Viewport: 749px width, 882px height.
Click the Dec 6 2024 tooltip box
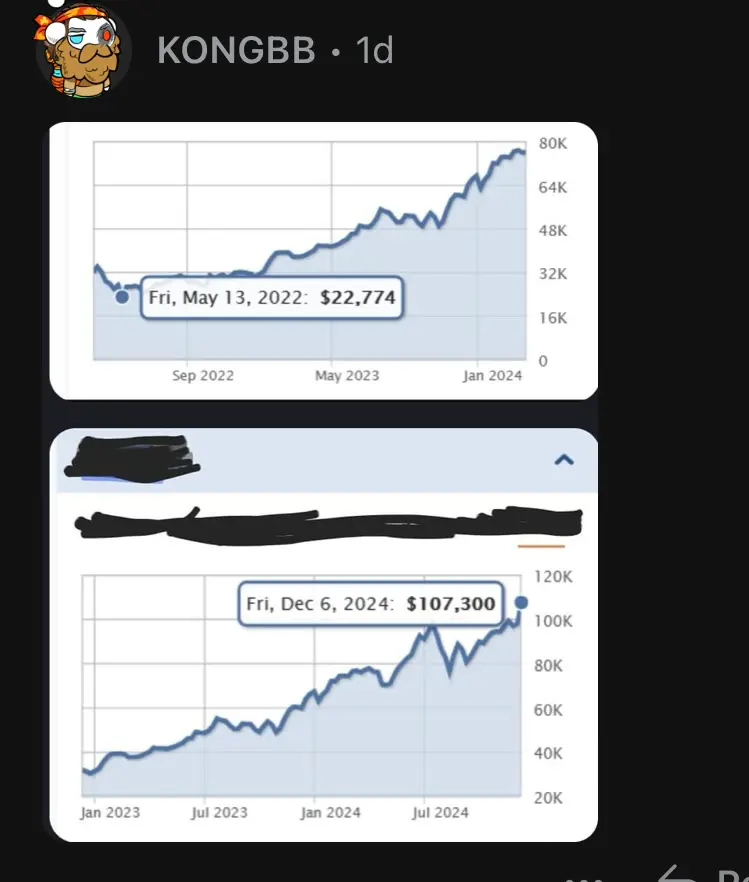coord(370,603)
